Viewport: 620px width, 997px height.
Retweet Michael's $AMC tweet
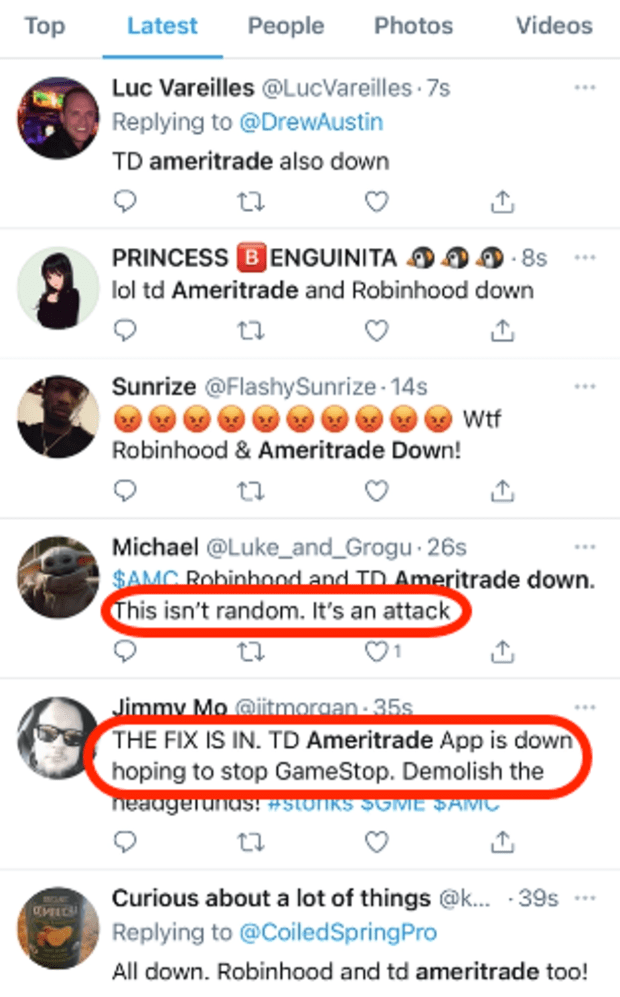251,652
